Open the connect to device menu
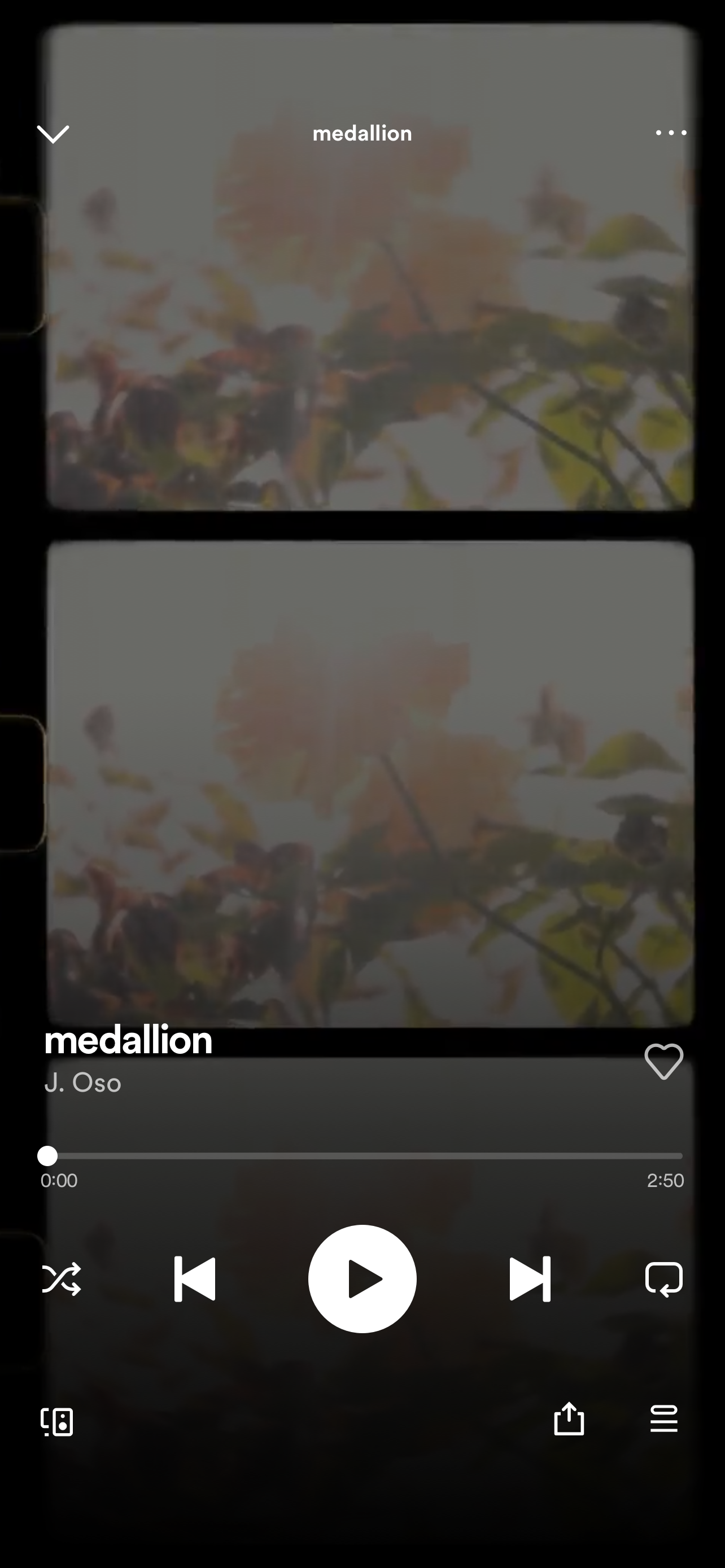 pyautogui.click(x=57, y=1421)
